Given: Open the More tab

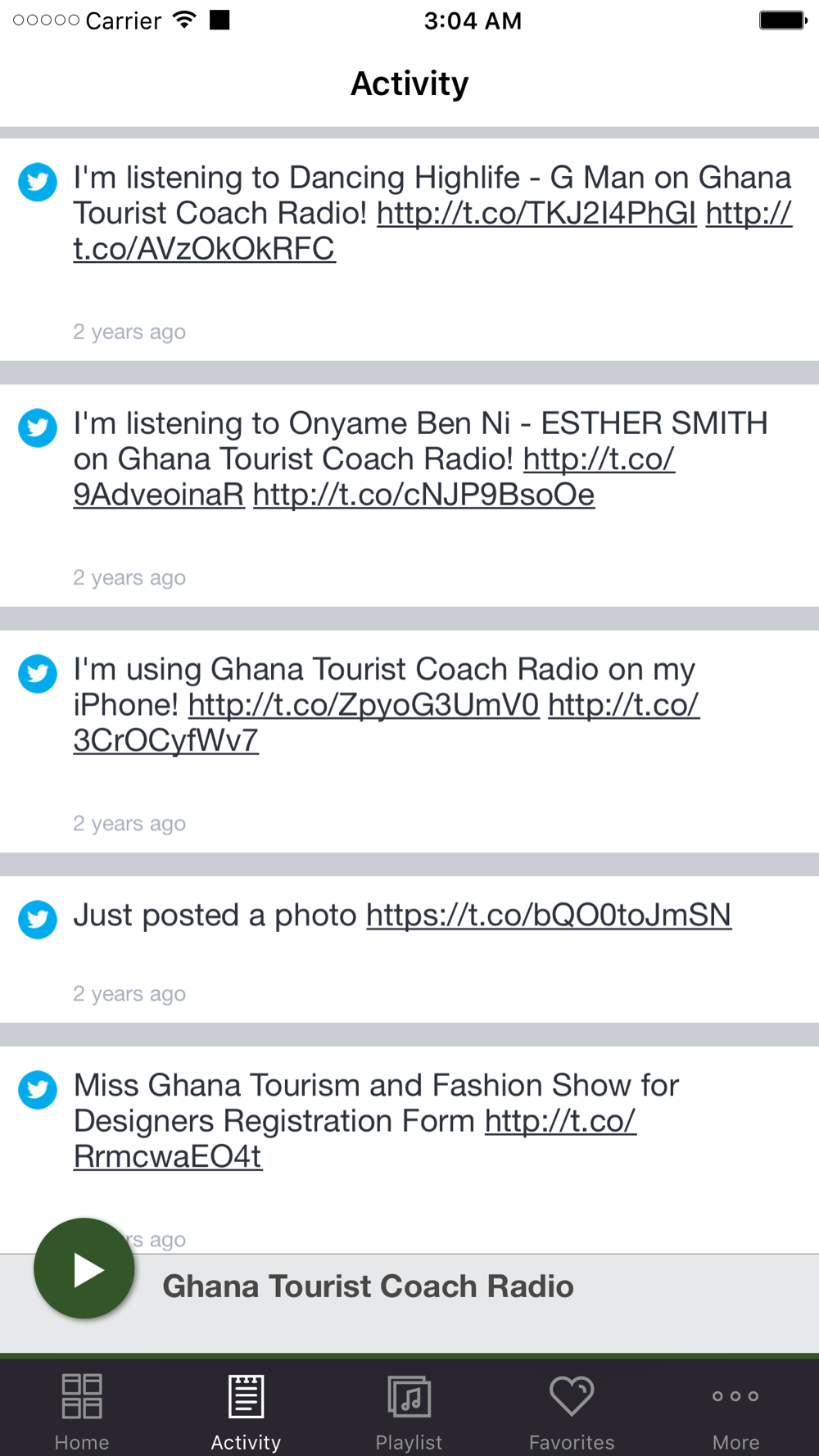Looking at the screenshot, I should [x=735, y=1410].
